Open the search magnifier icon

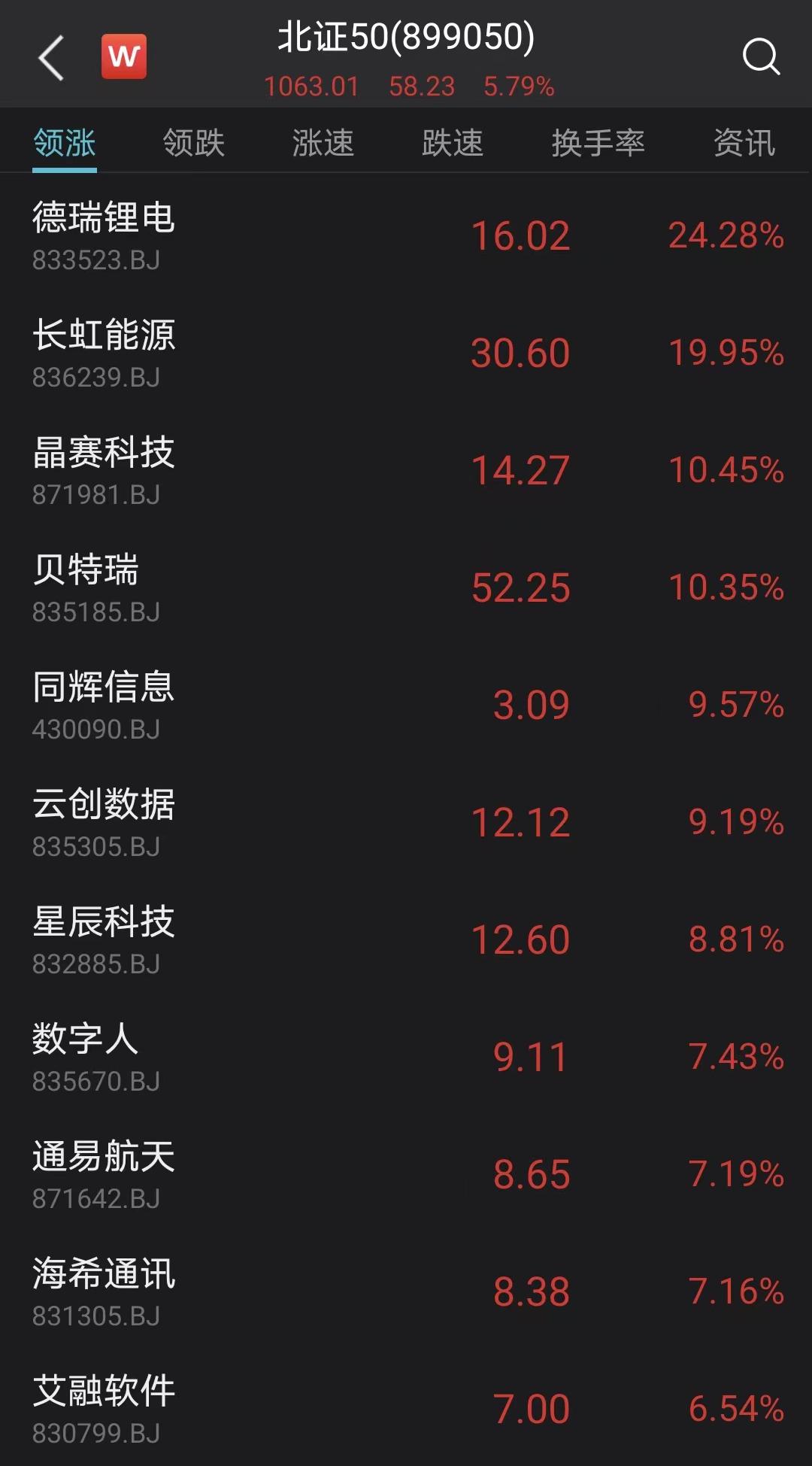click(761, 56)
